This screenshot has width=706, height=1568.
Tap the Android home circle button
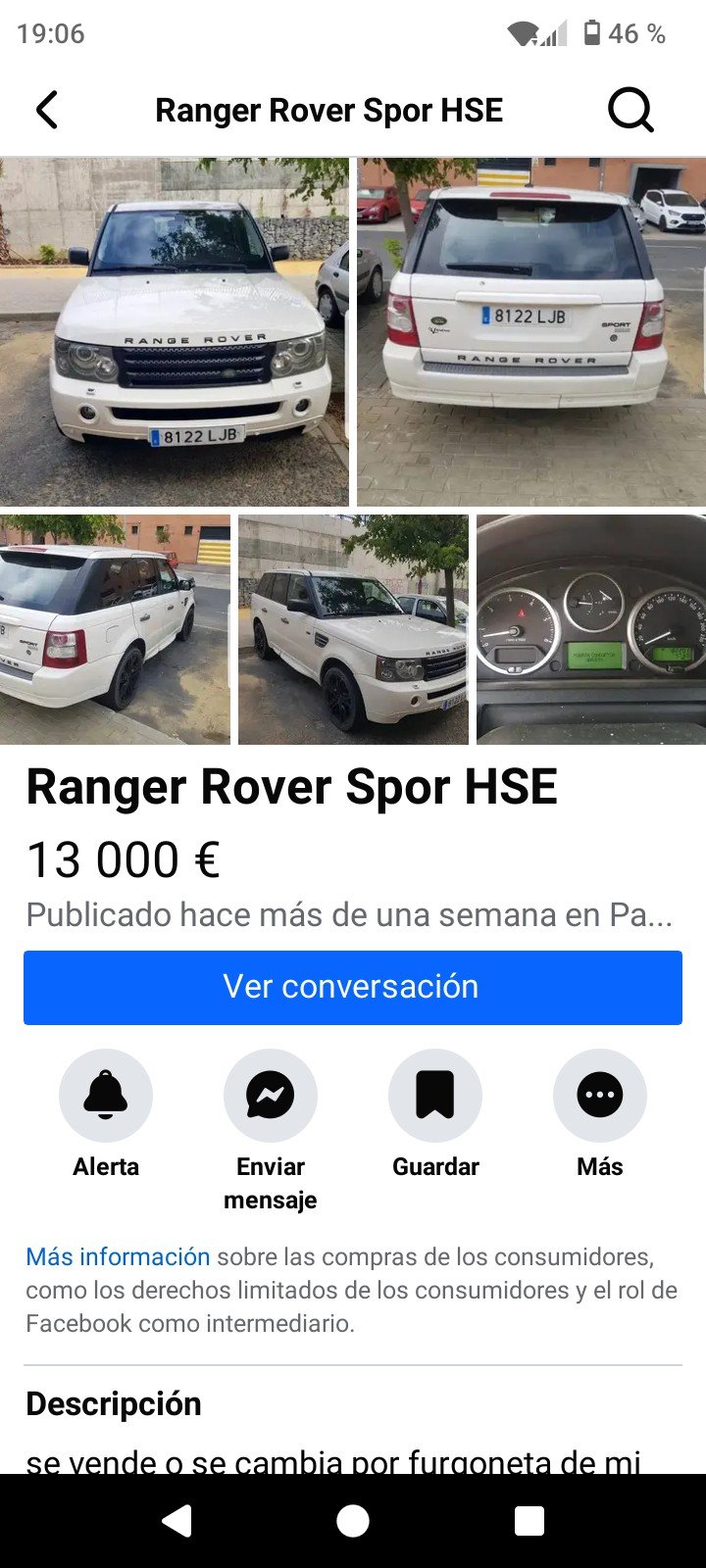[x=353, y=1522]
